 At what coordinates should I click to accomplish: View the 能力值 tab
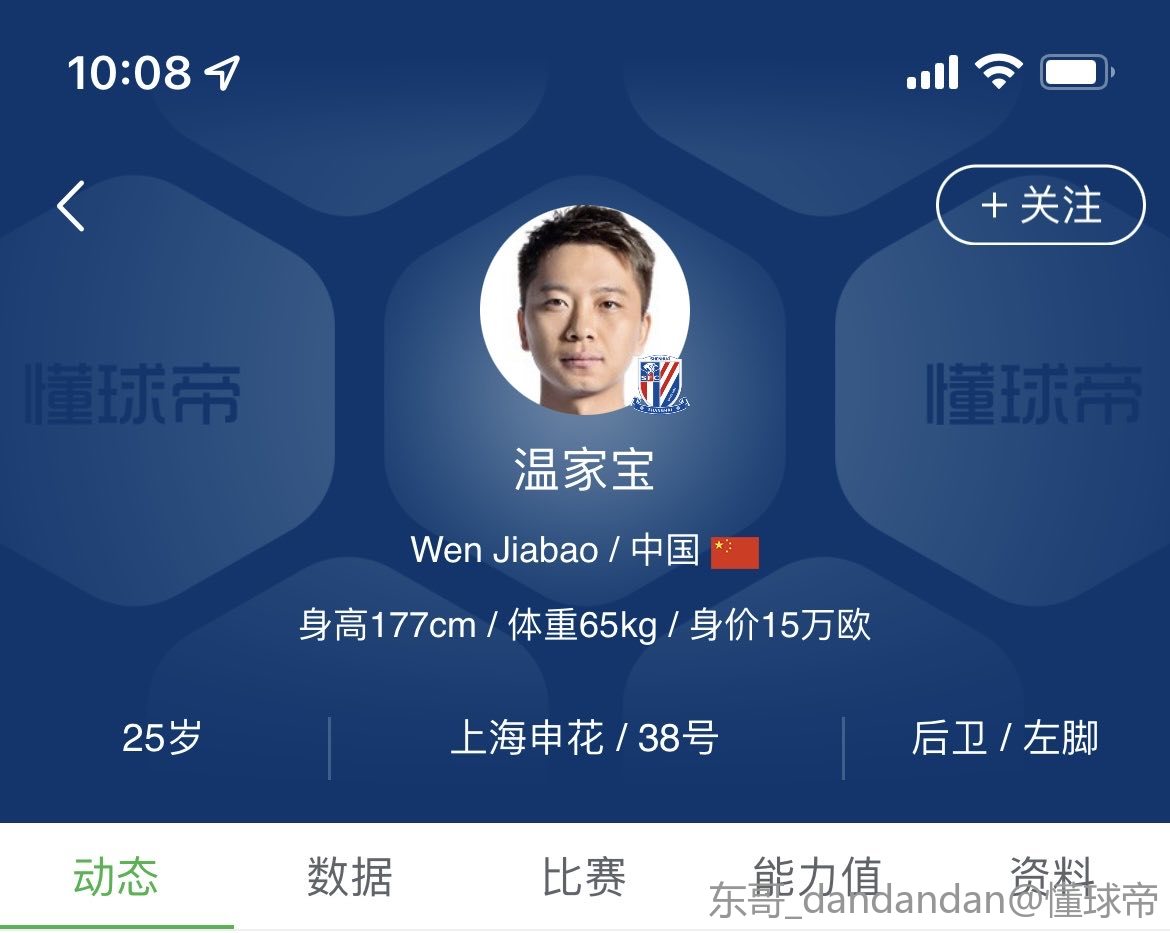point(817,874)
